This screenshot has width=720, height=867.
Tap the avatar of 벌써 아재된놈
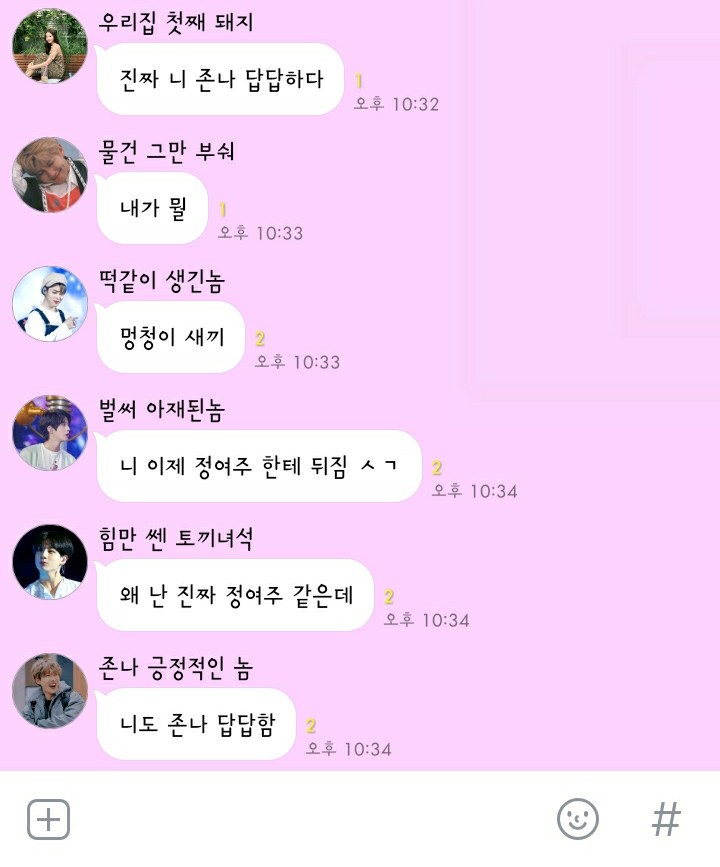[50, 433]
